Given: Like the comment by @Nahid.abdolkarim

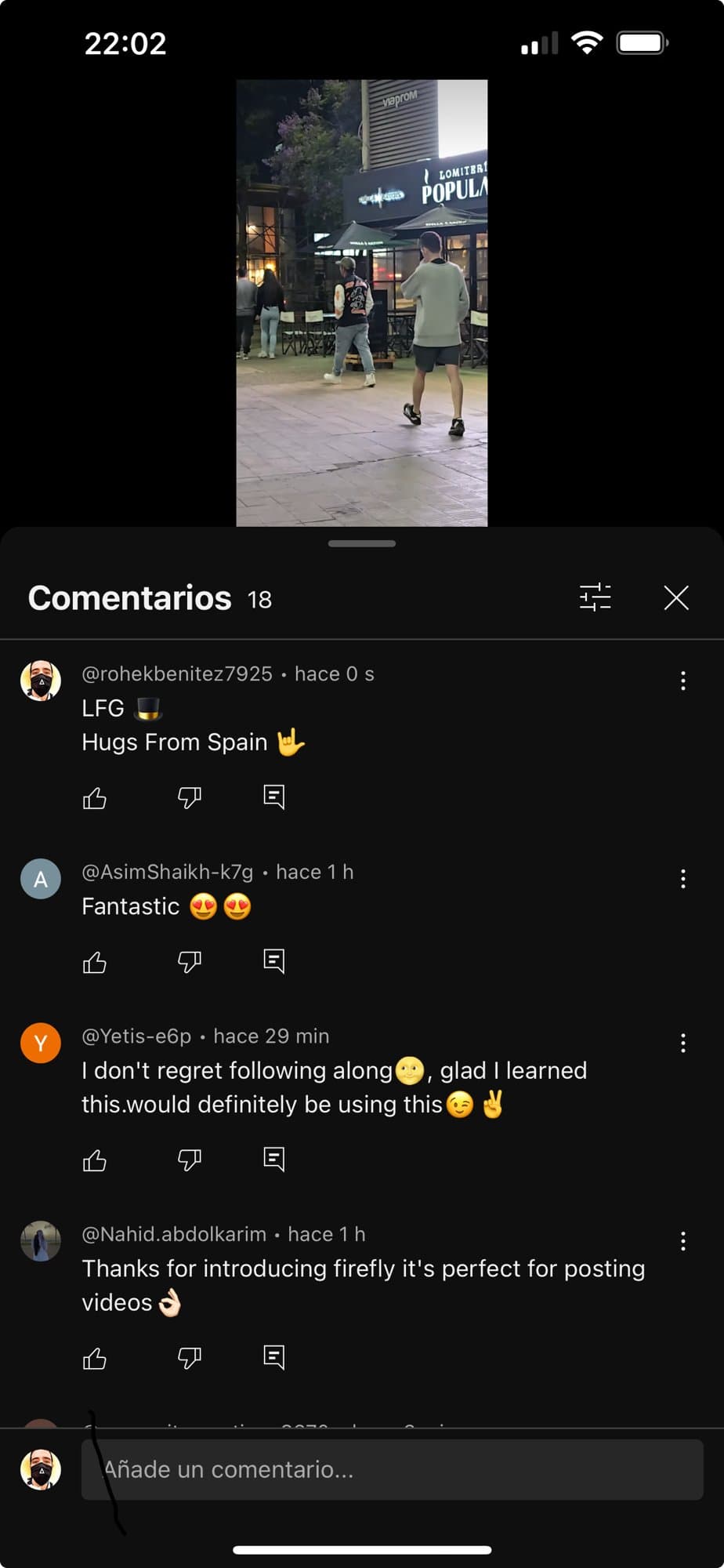Looking at the screenshot, I should (x=95, y=1358).
